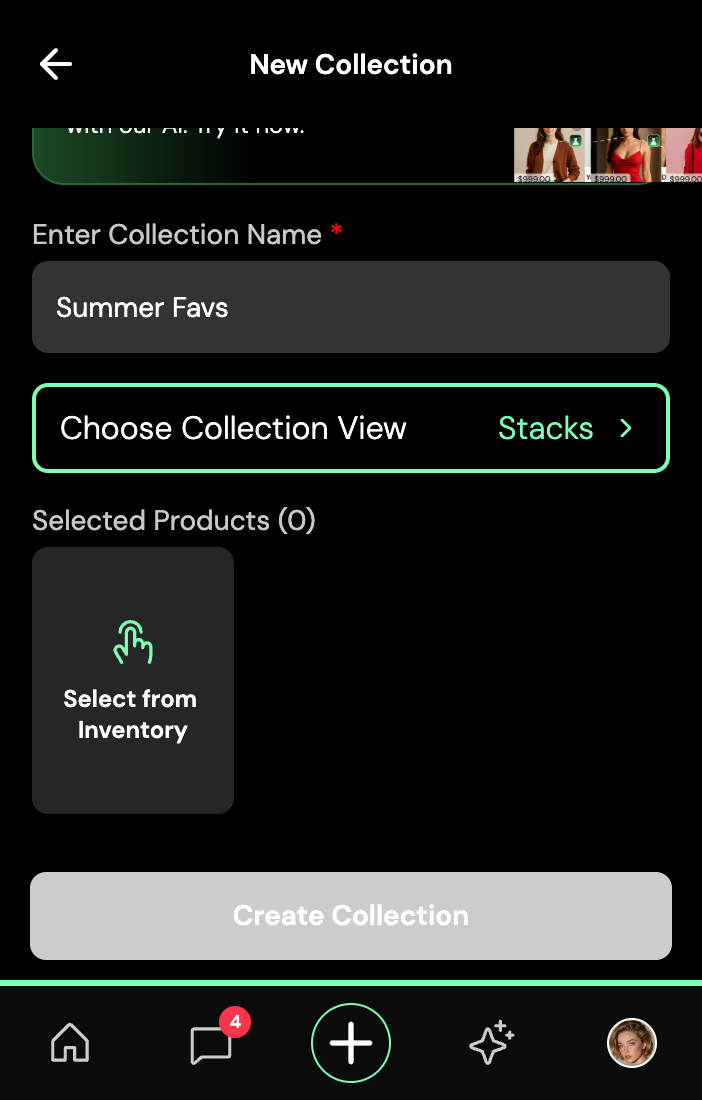This screenshot has width=702, height=1100.
Task: Tap the plus create button
Action: point(351,1044)
